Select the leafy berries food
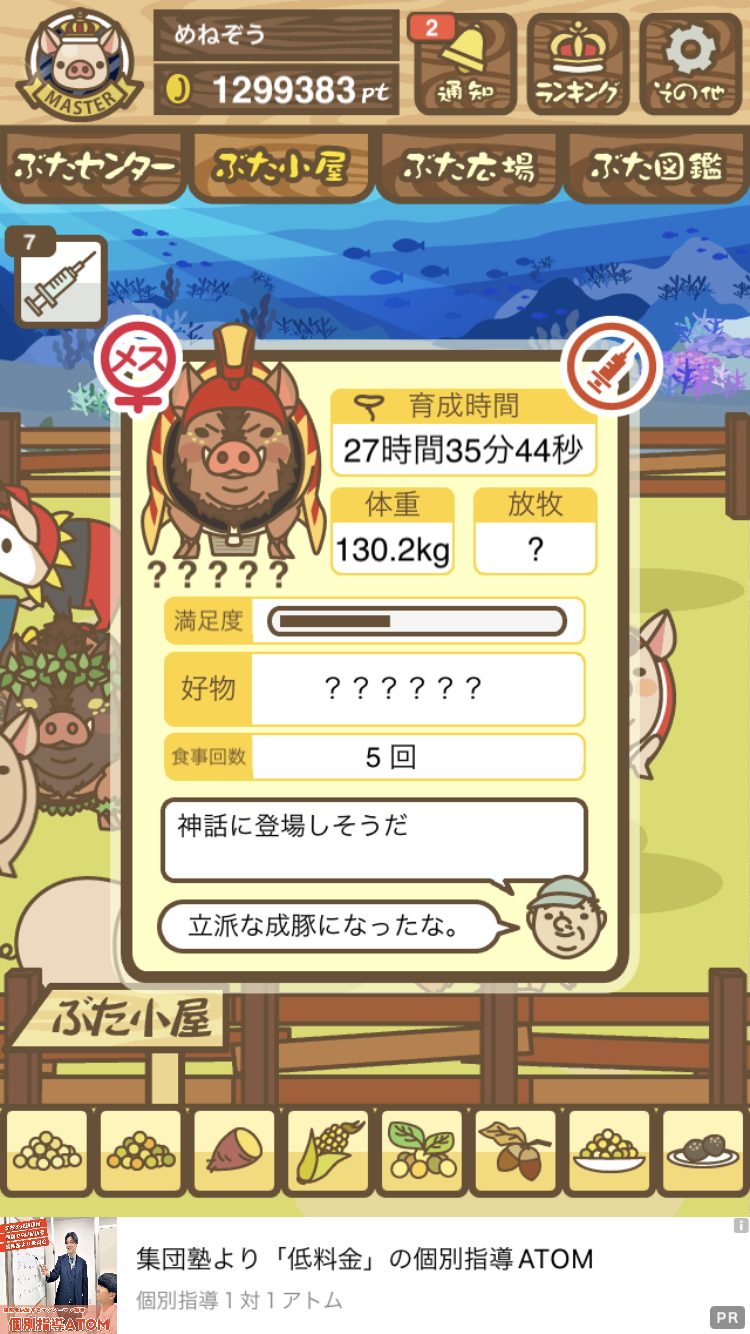Screen dimensions: 750x1334 click(x=422, y=1152)
